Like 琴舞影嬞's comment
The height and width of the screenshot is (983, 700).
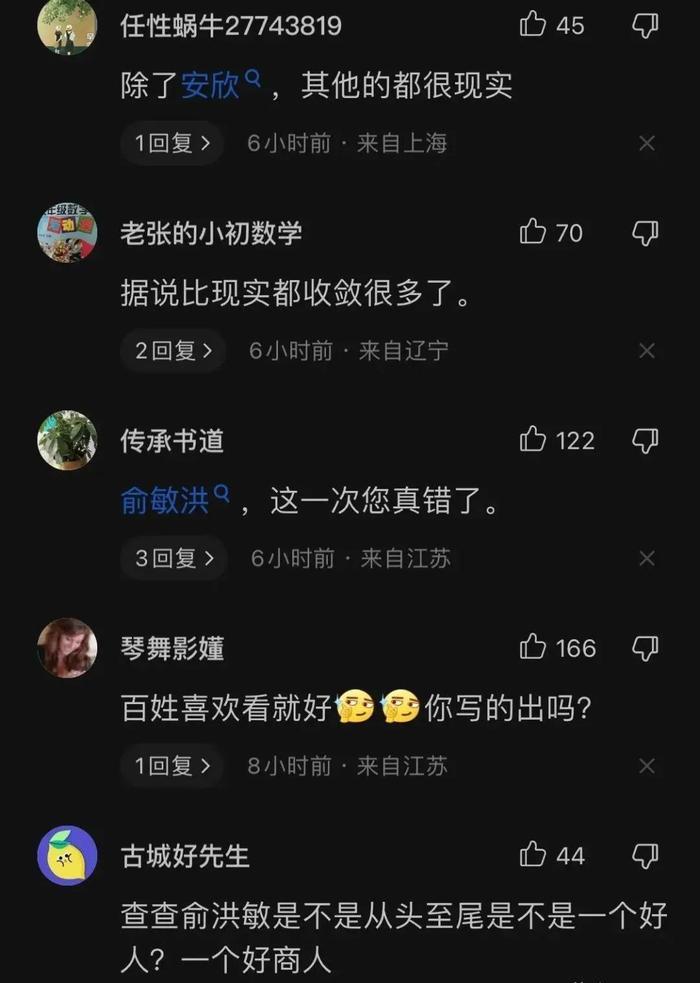coord(534,648)
